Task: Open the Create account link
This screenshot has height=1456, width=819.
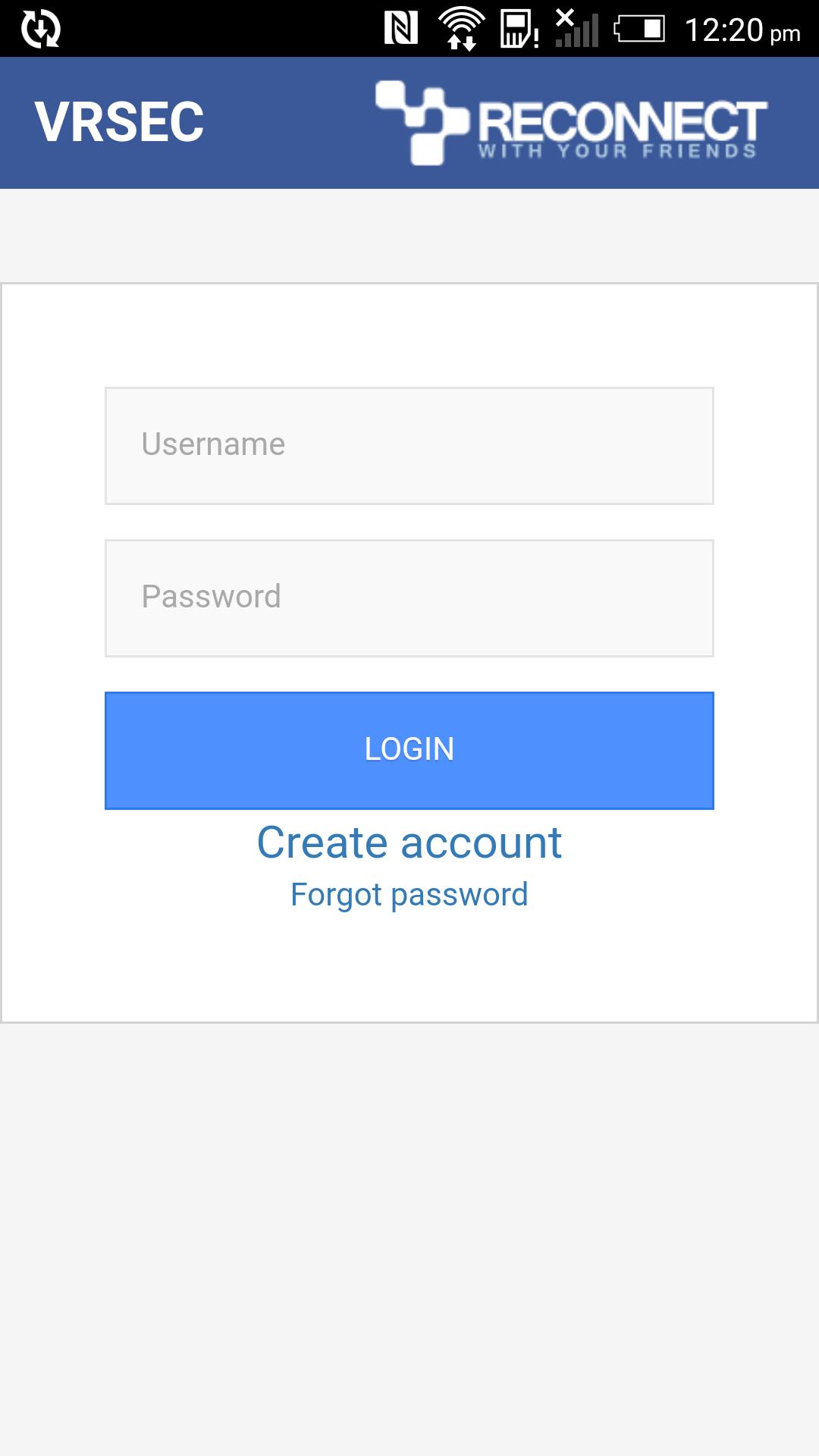Action: pos(409,842)
